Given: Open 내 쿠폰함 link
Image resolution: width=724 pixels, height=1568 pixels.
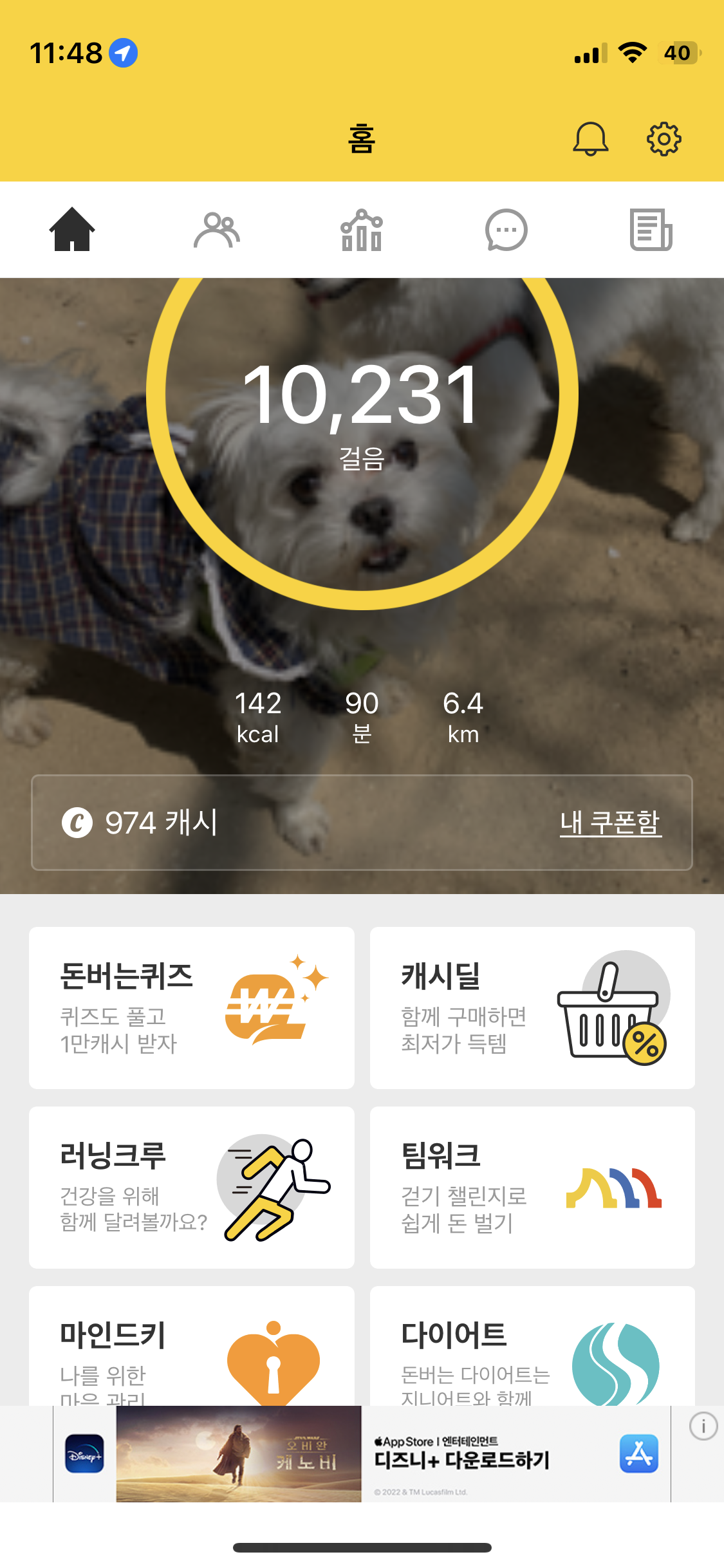Looking at the screenshot, I should pyautogui.click(x=610, y=822).
